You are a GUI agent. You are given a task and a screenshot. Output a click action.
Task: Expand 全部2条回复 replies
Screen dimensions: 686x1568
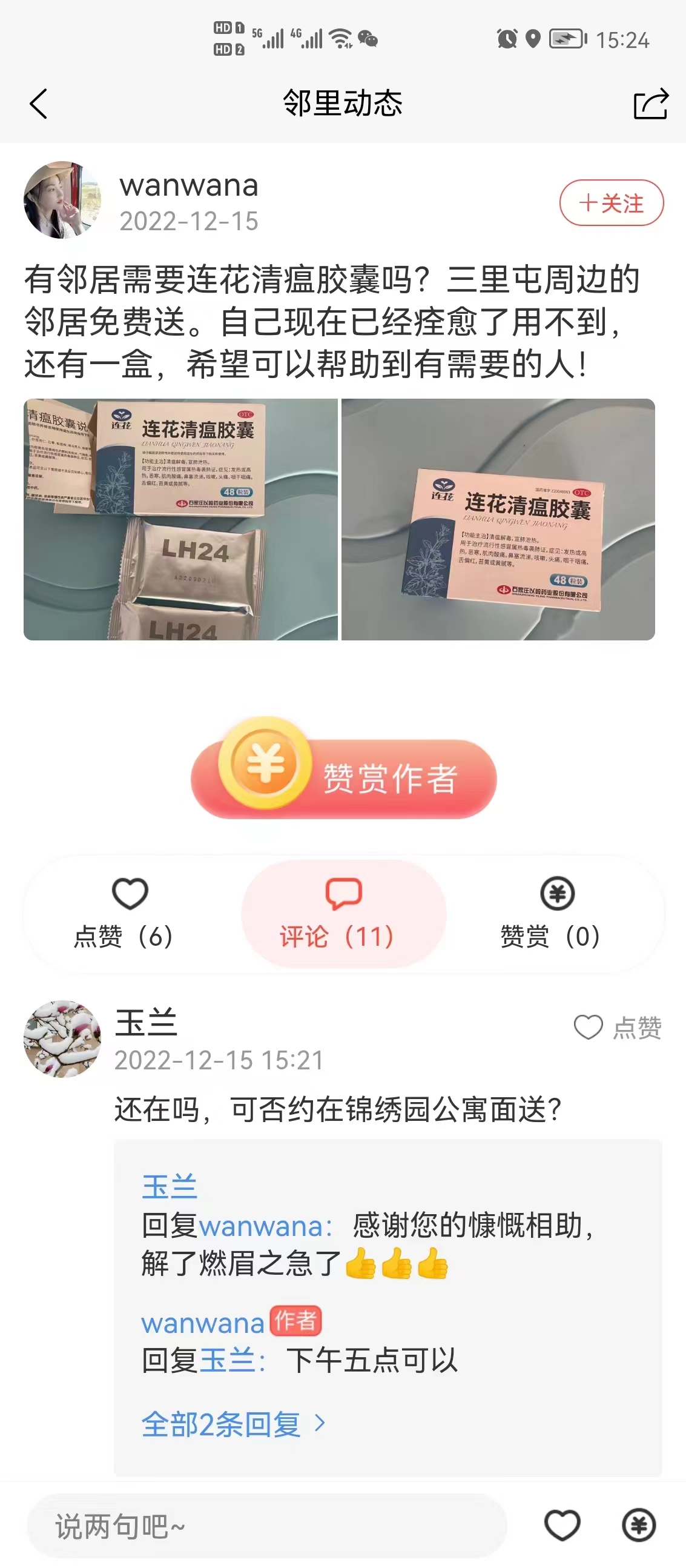(233, 1424)
